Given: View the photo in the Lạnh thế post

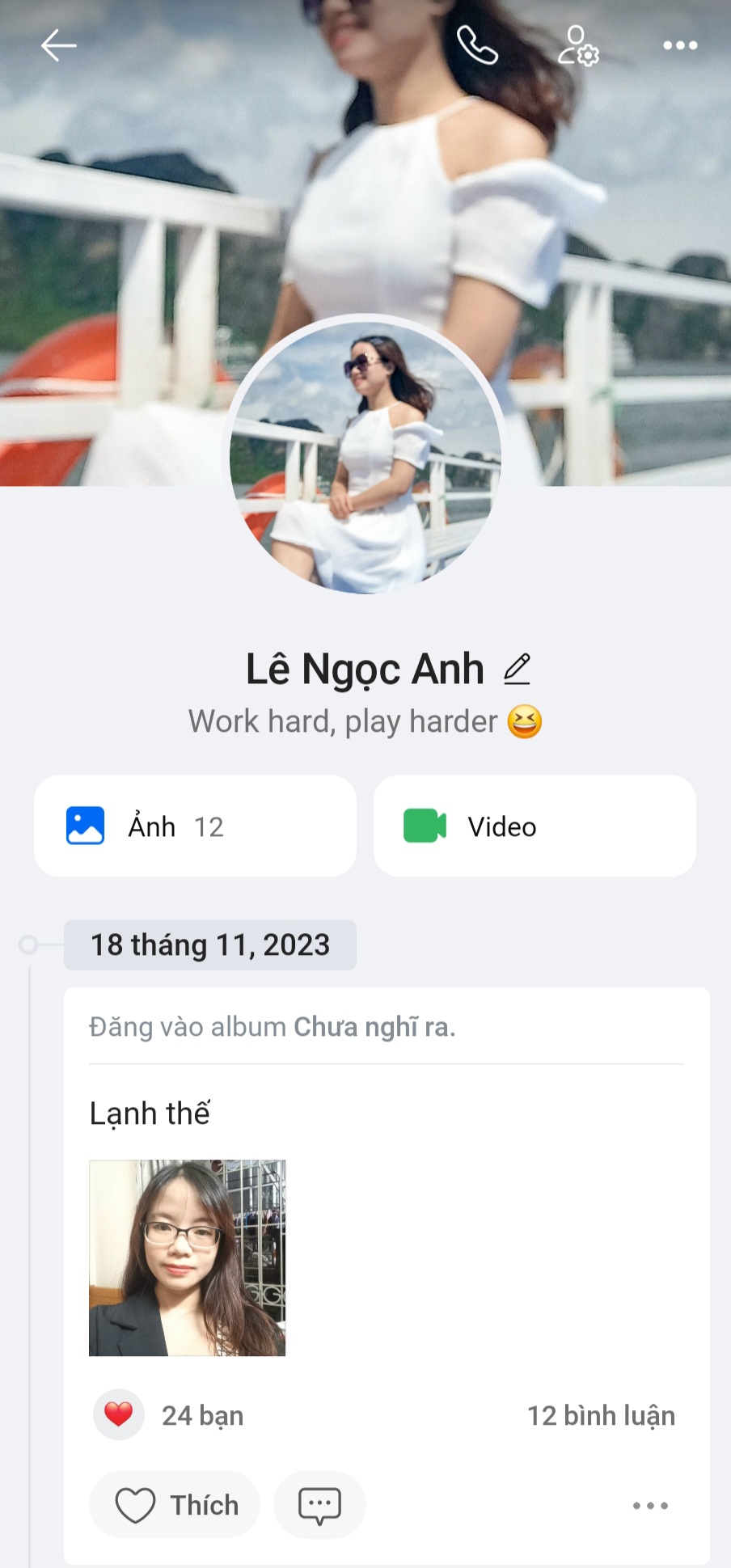Looking at the screenshot, I should coord(188,1258).
